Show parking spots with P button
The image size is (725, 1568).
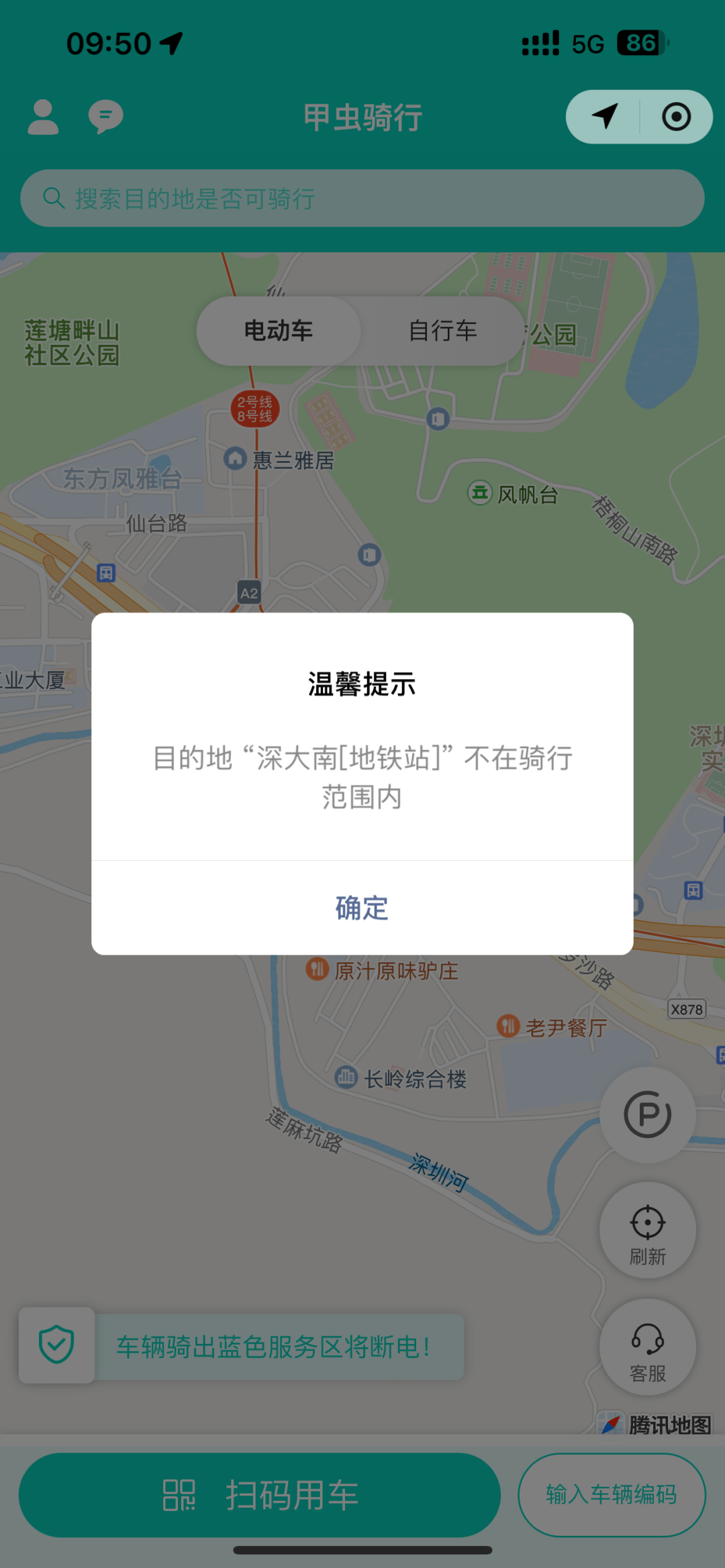648,1114
